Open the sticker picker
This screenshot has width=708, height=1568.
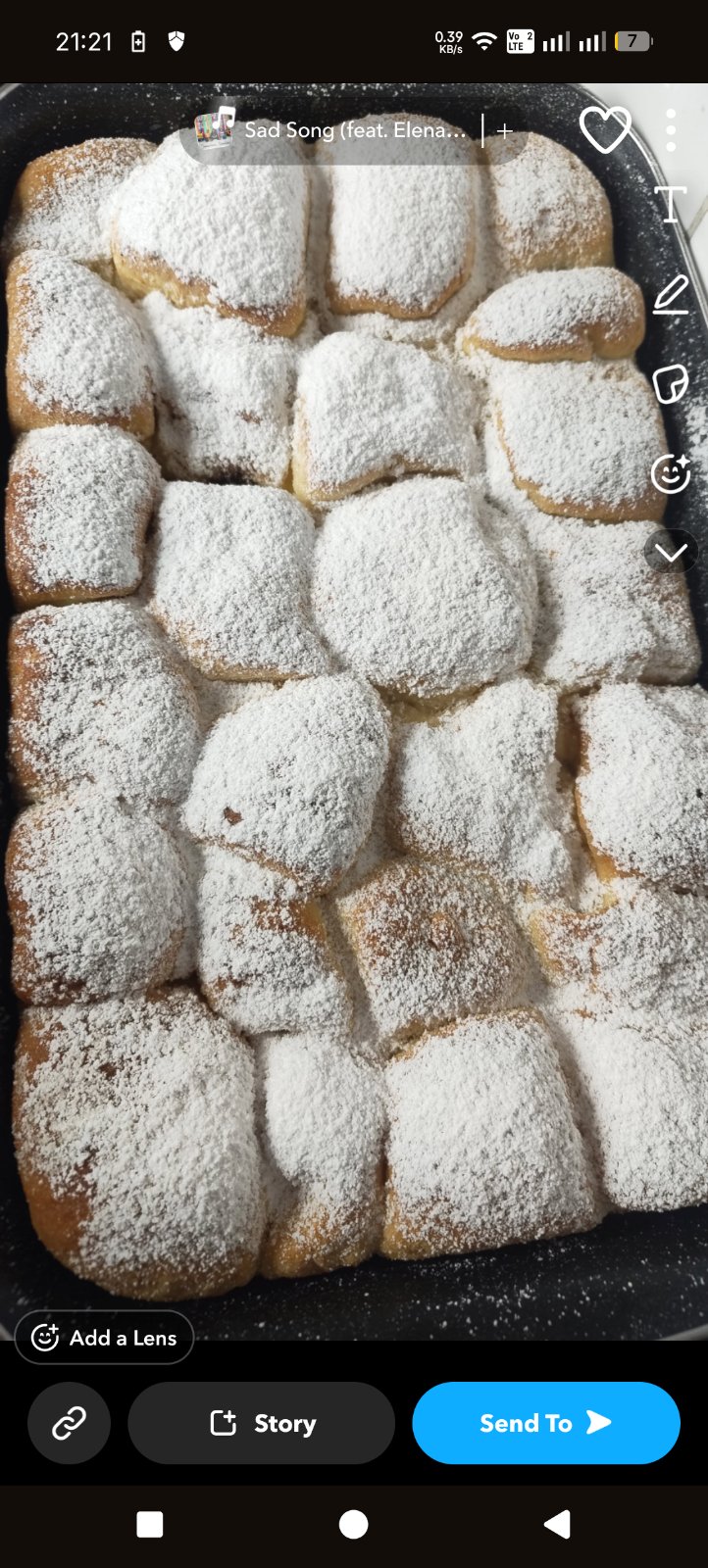coord(671,384)
